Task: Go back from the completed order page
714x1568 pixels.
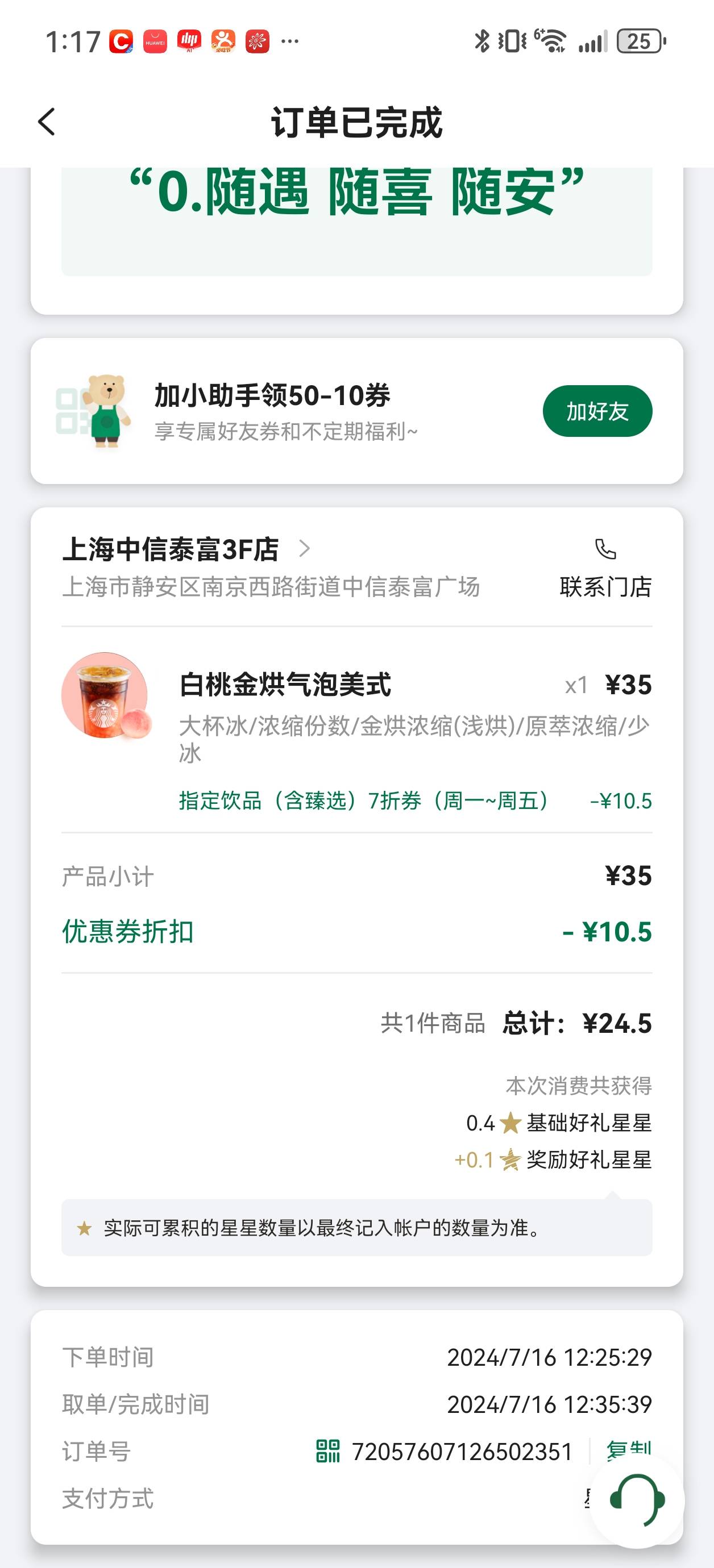Action: click(x=47, y=122)
